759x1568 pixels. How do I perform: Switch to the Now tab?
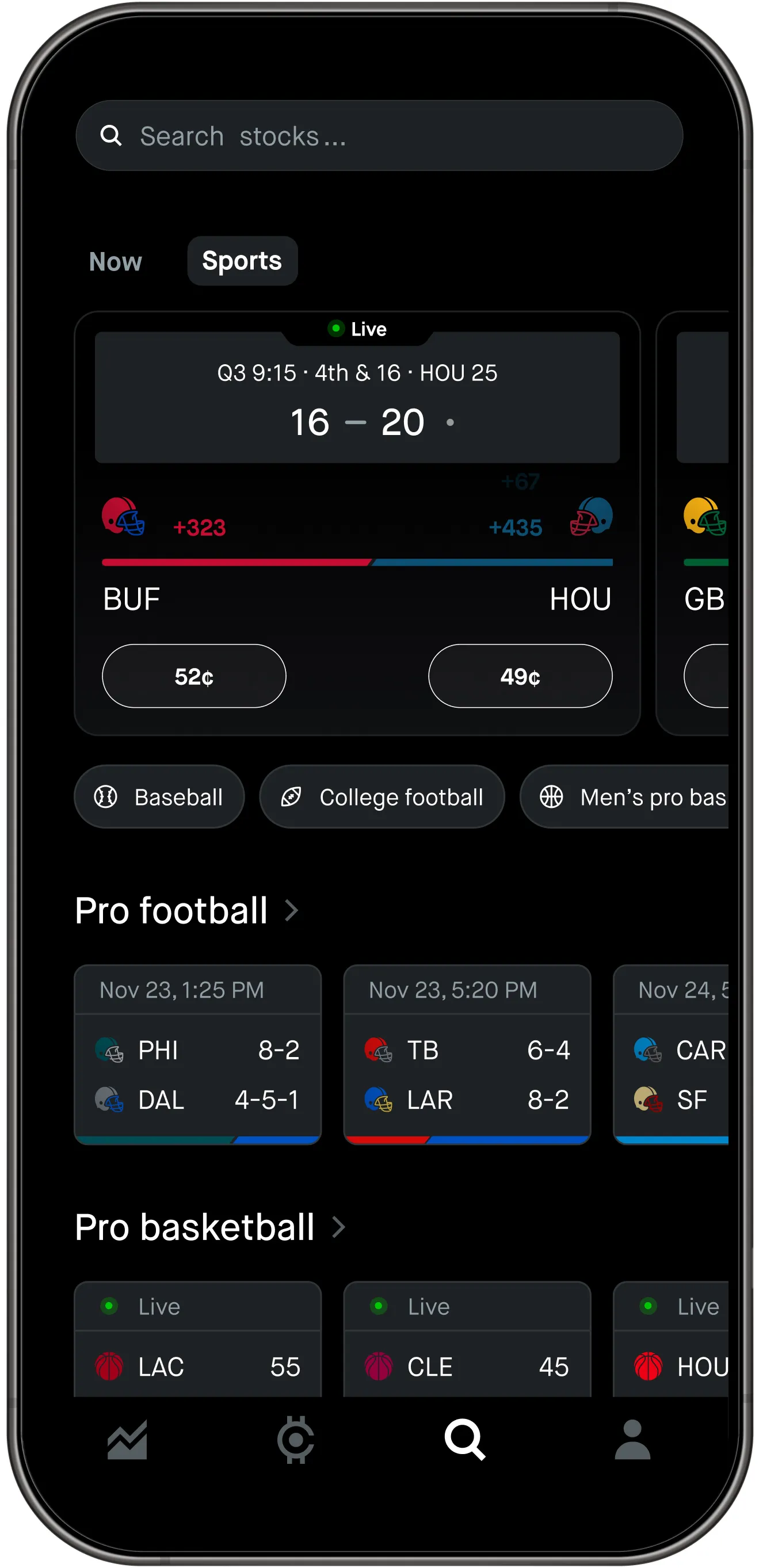[115, 261]
